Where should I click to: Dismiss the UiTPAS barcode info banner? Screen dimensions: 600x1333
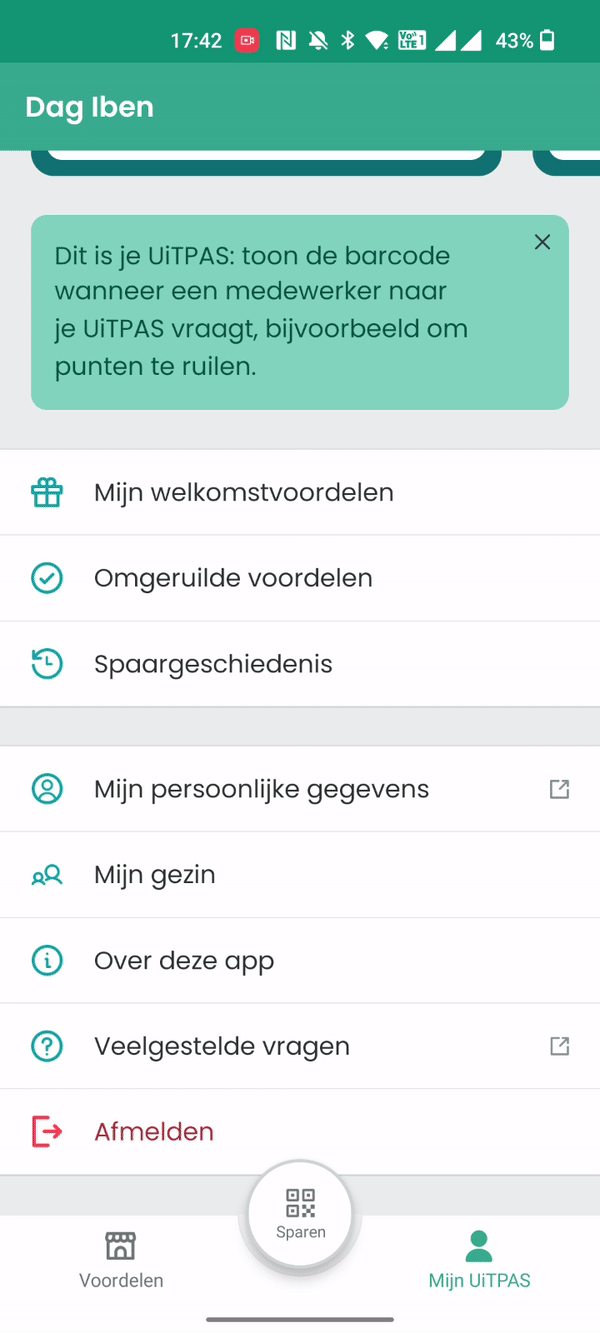pyautogui.click(x=542, y=242)
